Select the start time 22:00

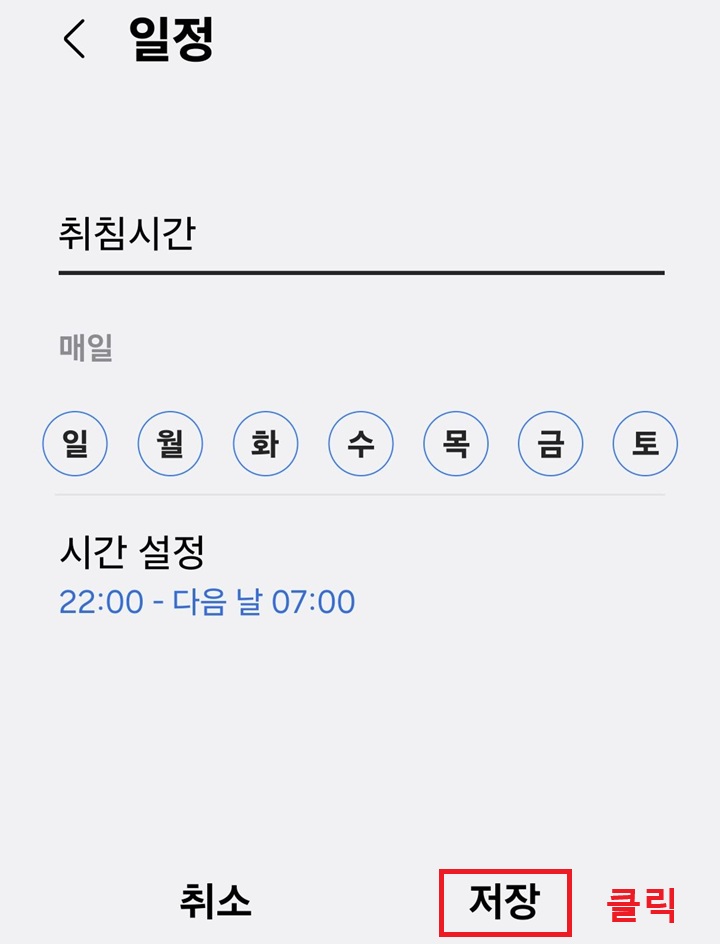(x=100, y=601)
